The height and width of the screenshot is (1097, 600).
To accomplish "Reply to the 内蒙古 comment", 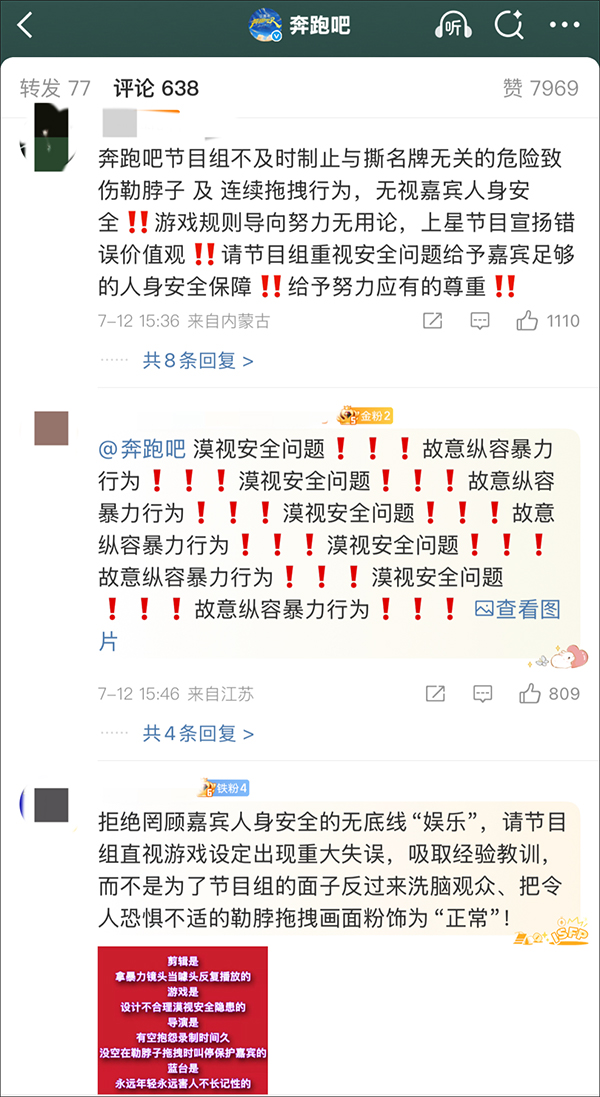I will point(480,321).
